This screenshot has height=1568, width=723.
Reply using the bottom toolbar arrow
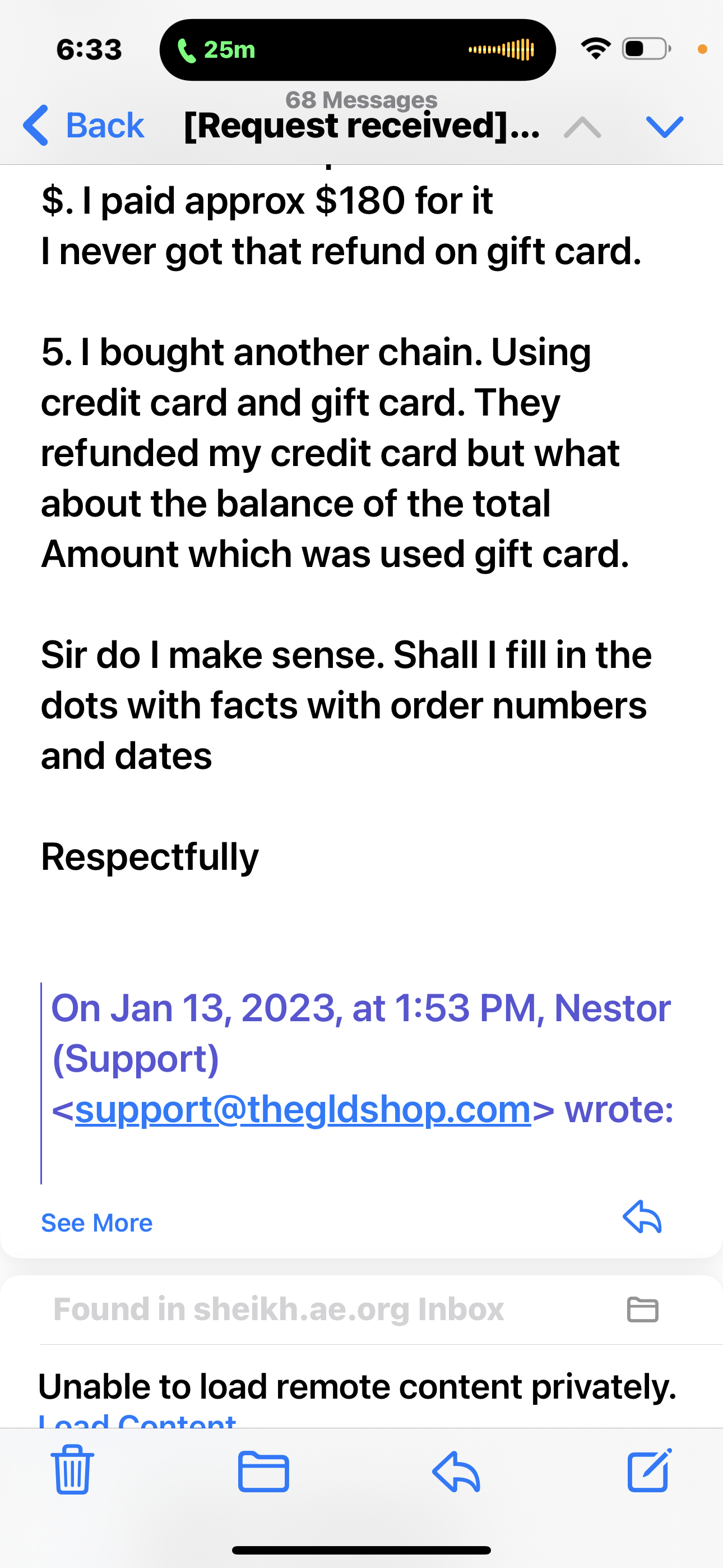click(x=456, y=1471)
